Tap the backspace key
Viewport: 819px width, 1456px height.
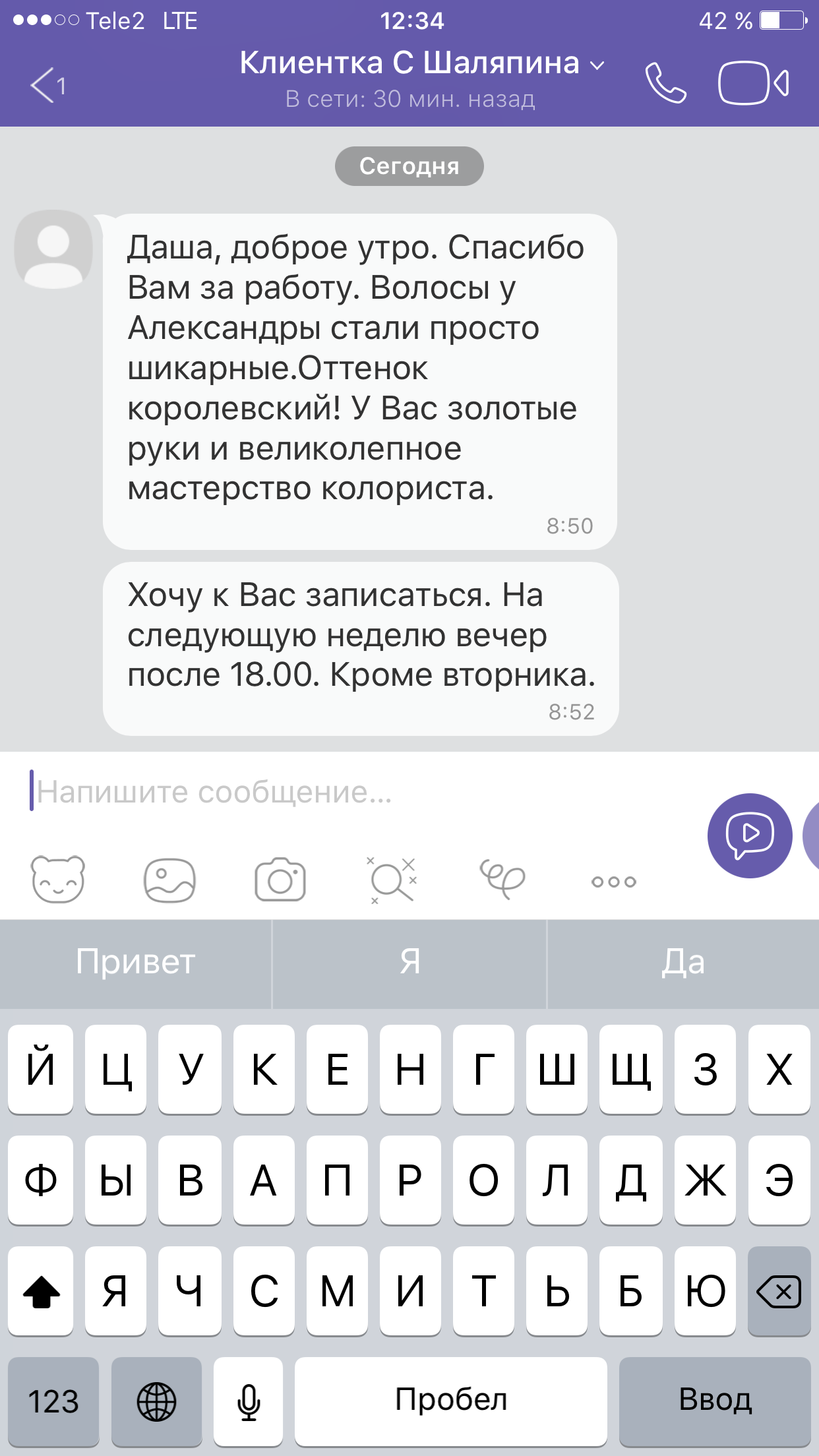[779, 1291]
